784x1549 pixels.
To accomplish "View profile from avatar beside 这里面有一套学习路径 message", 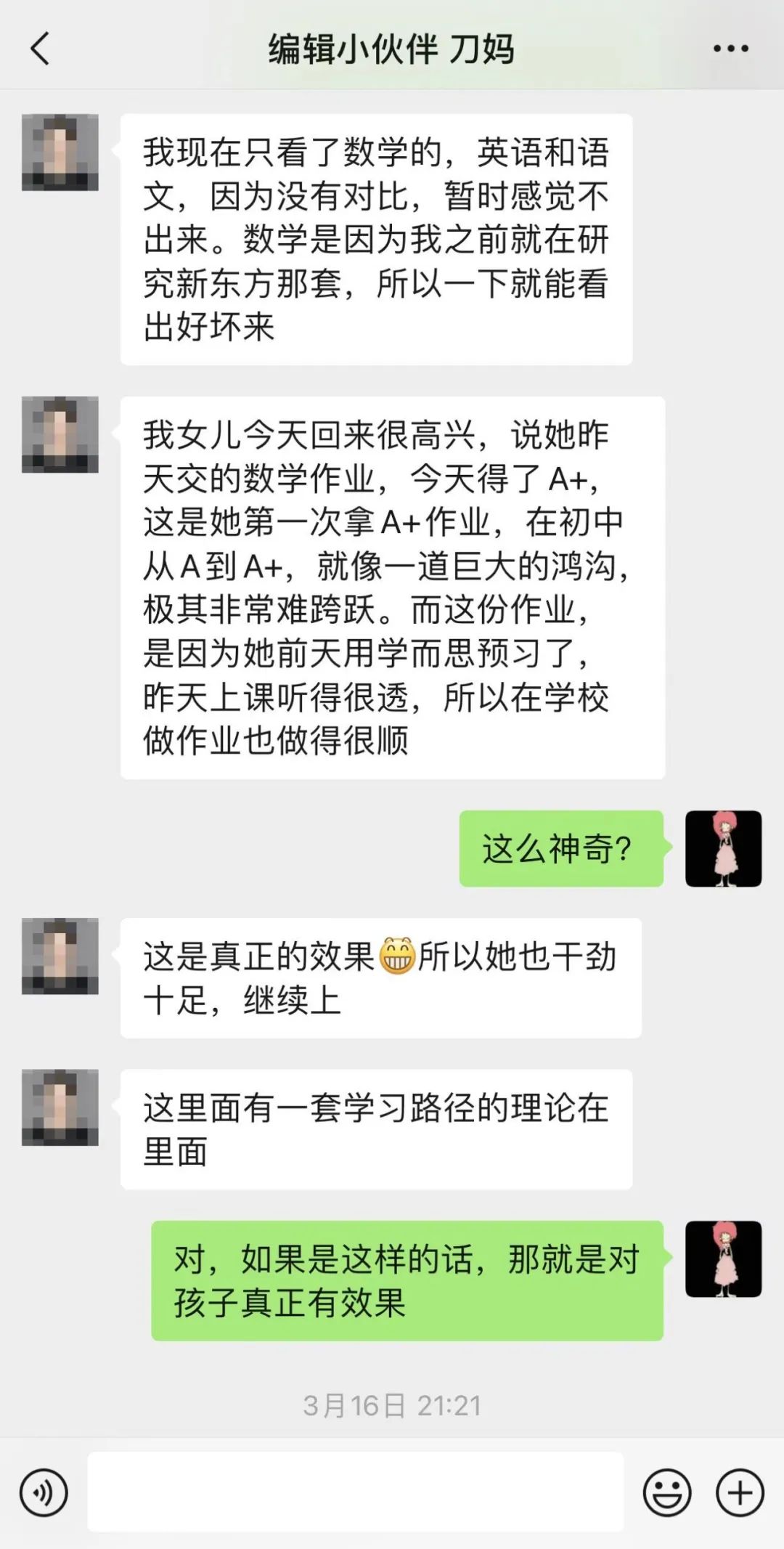I will click(60, 1107).
